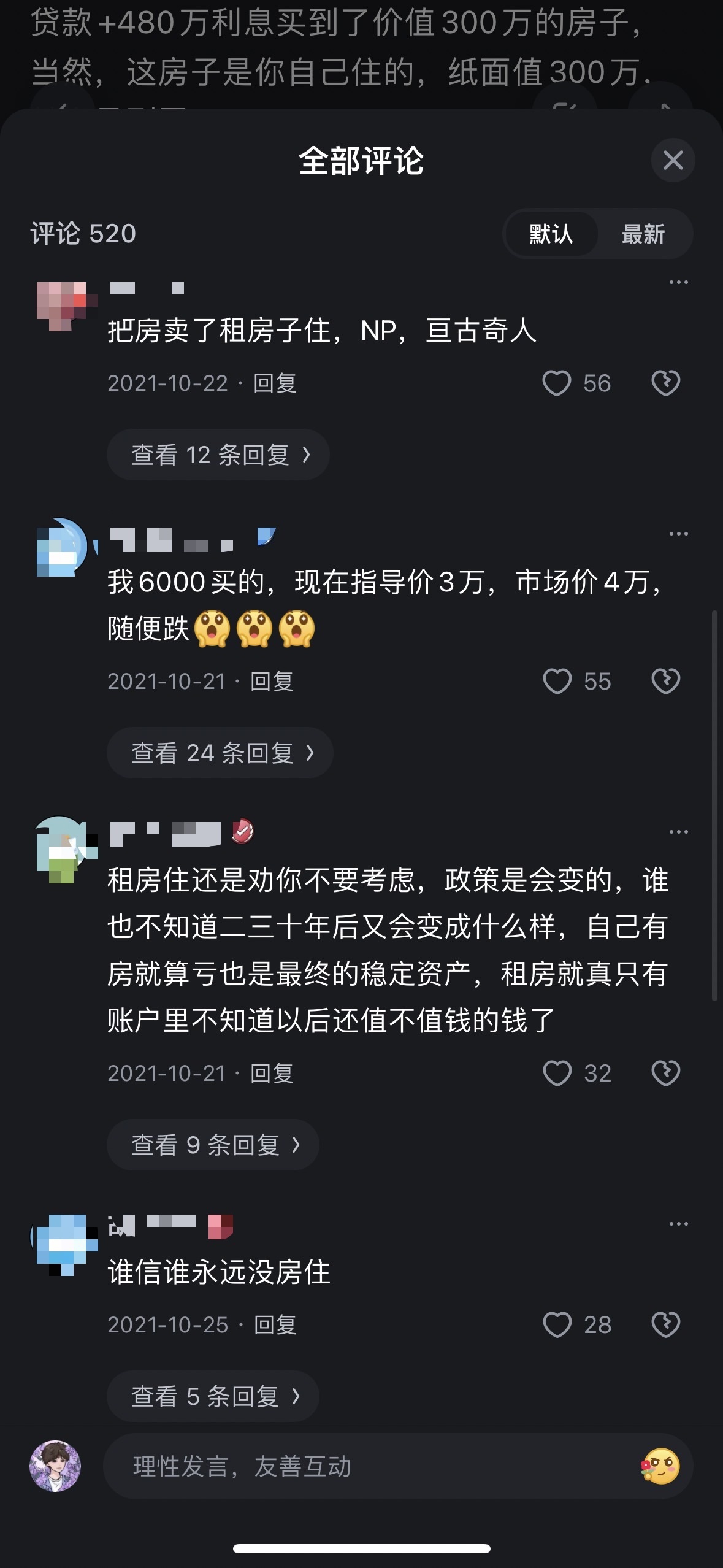Open the 理性发言，友善互动 comment field
Image resolution: width=723 pixels, height=1568 pixels.
368,1467
